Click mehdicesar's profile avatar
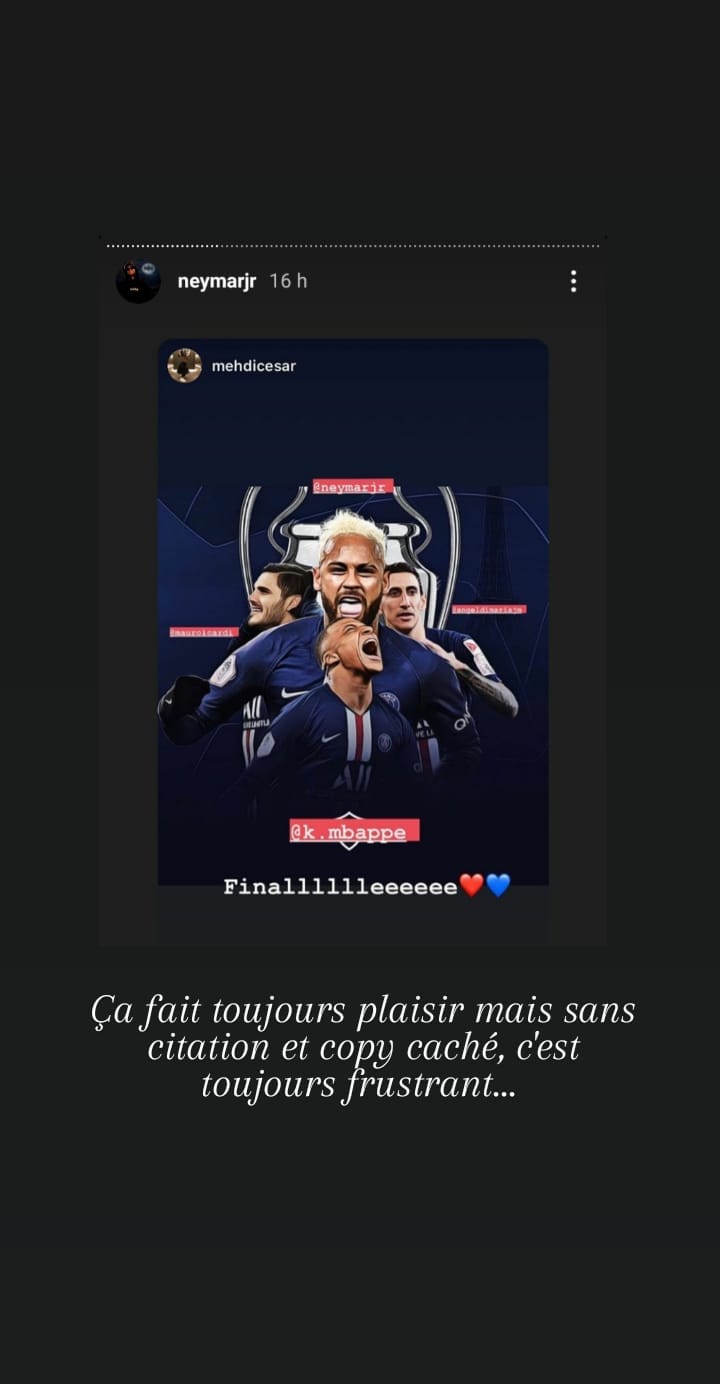 click(x=184, y=367)
